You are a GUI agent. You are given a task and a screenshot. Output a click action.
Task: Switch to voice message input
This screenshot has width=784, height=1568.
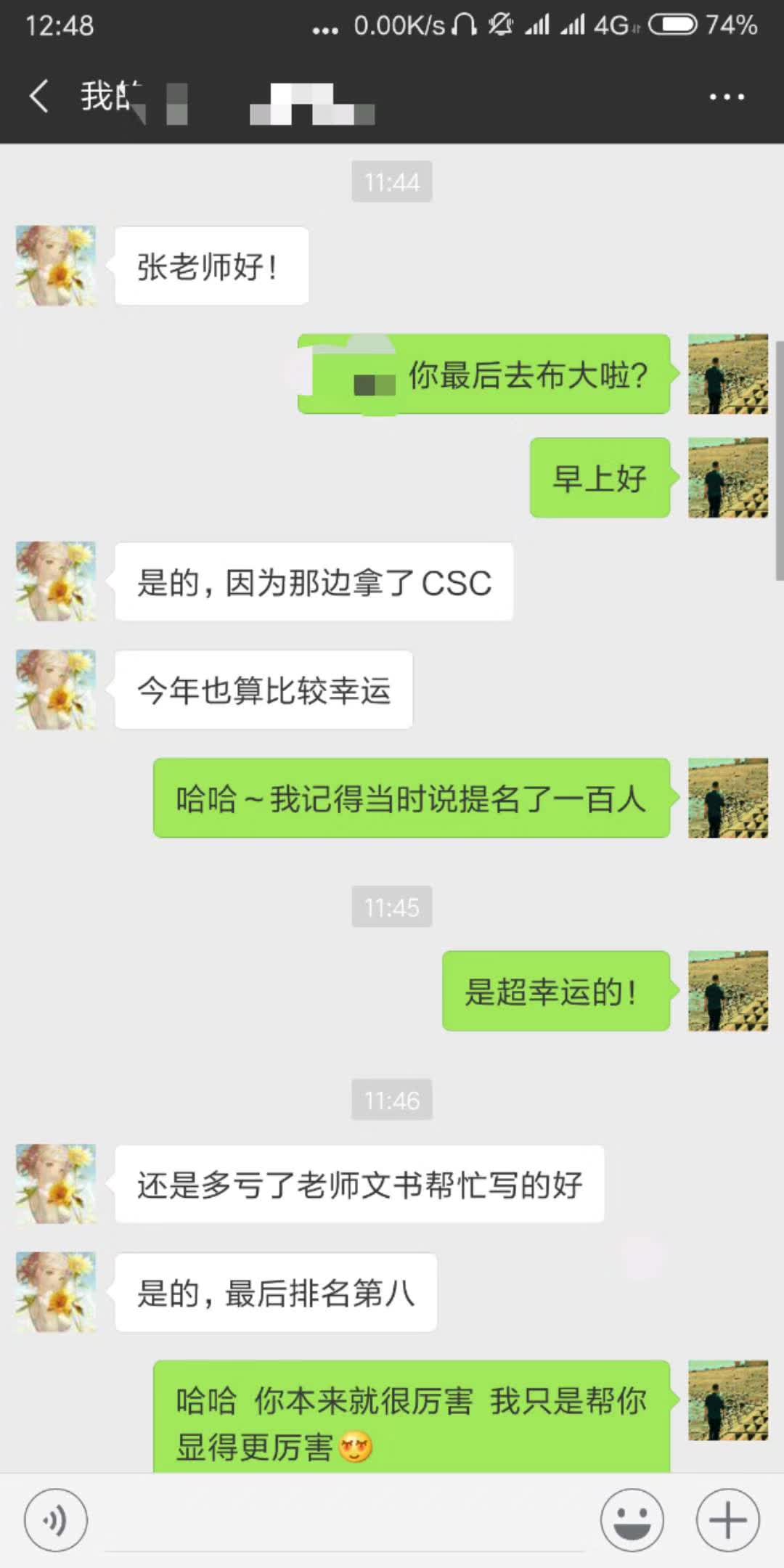click(x=55, y=1519)
